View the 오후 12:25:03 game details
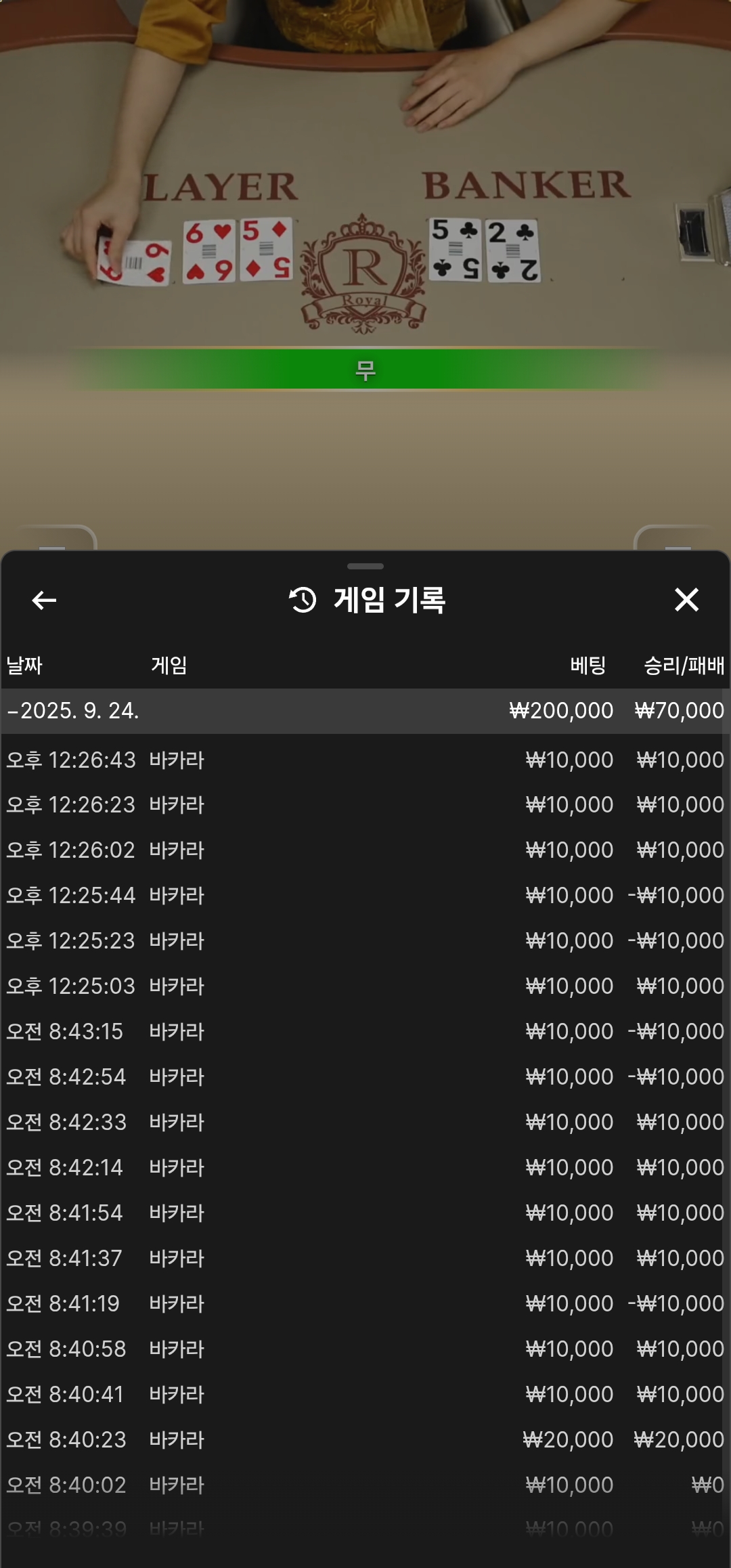Screen dimensions: 731x1568 [365, 986]
